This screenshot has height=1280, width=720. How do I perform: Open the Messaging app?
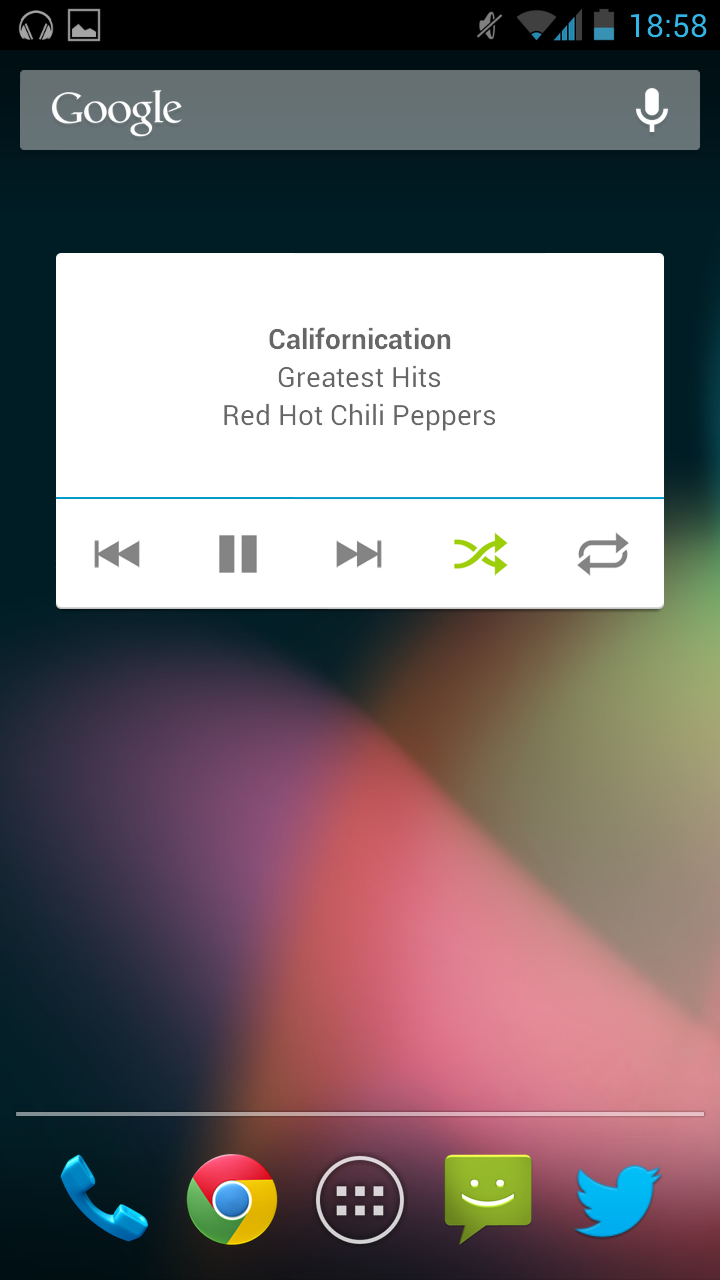pyautogui.click(x=488, y=1198)
